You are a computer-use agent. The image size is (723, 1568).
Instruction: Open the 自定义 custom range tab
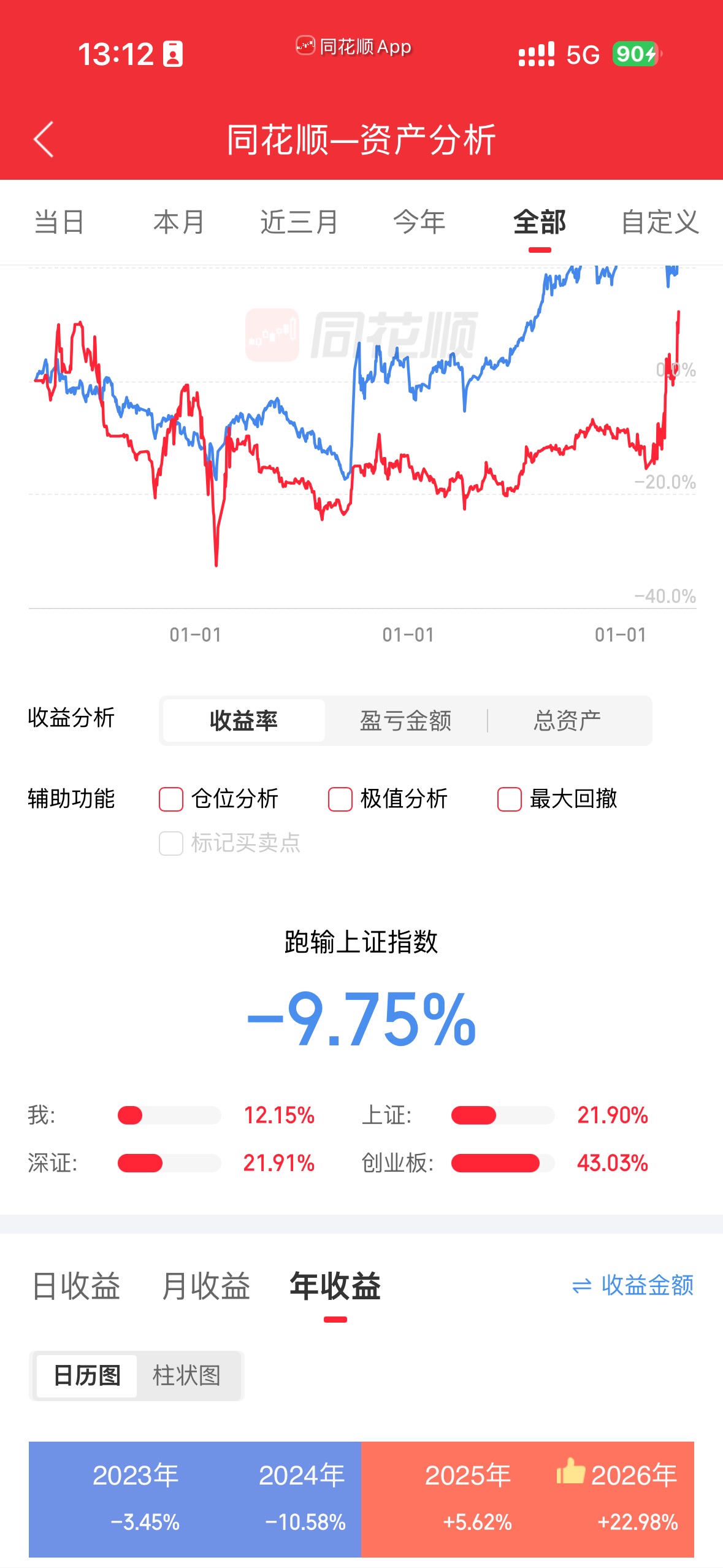coord(659,222)
